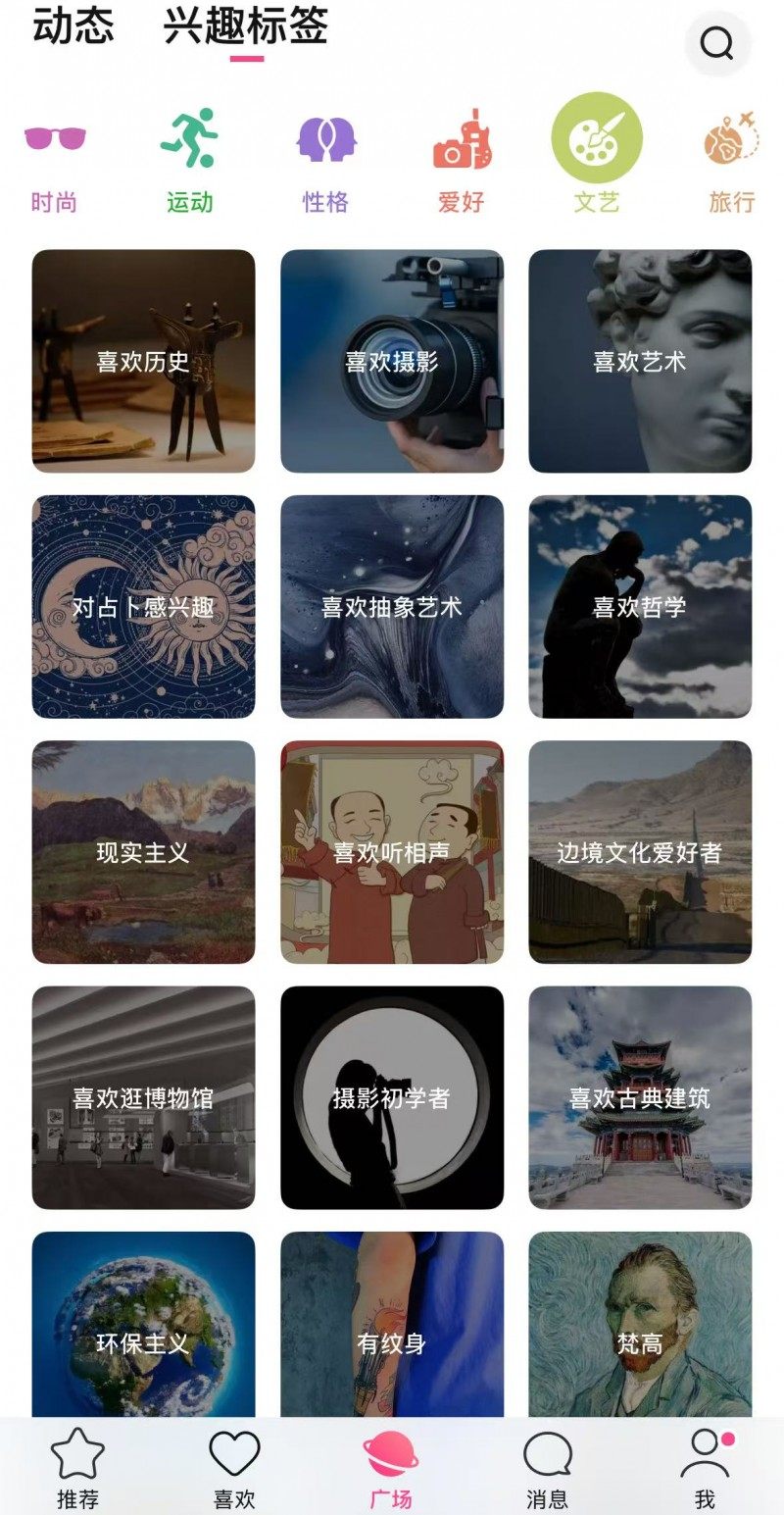This screenshot has width=784, height=1515.
Task: Open the 消息 tab
Action: coord(547,1468)
